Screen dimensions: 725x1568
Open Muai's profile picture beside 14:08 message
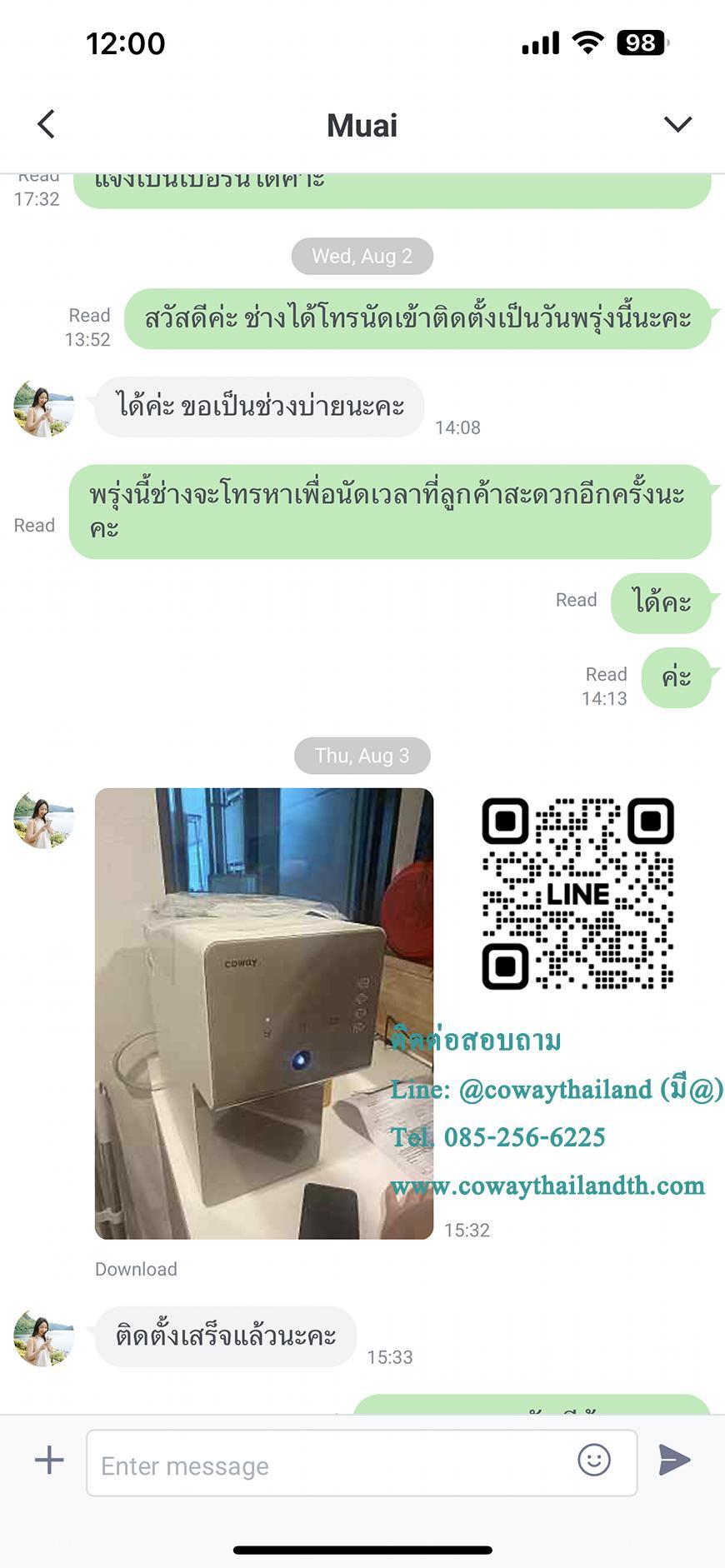pos(43,408)
